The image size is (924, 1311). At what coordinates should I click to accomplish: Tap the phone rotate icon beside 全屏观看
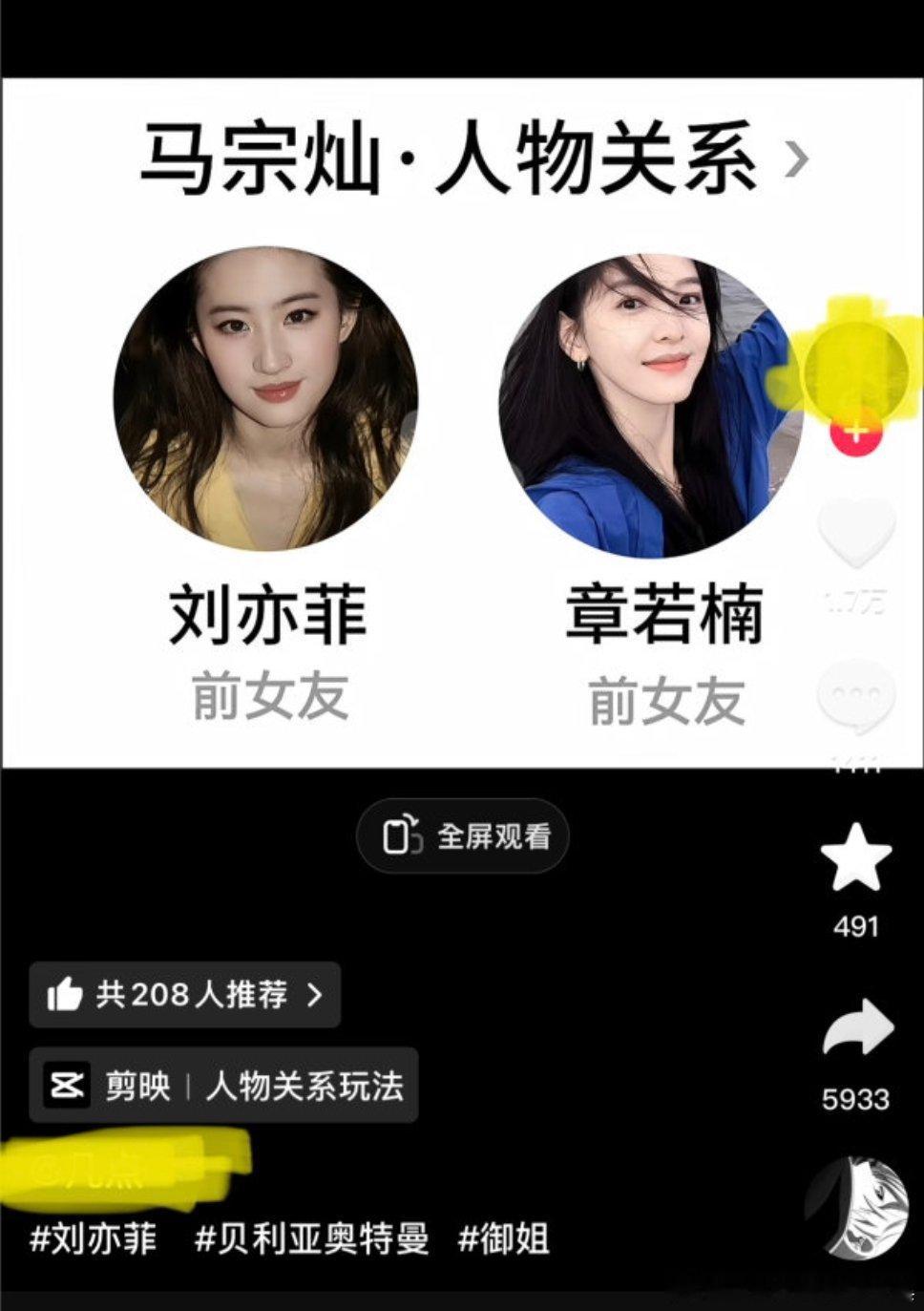(x=401, y=835)
